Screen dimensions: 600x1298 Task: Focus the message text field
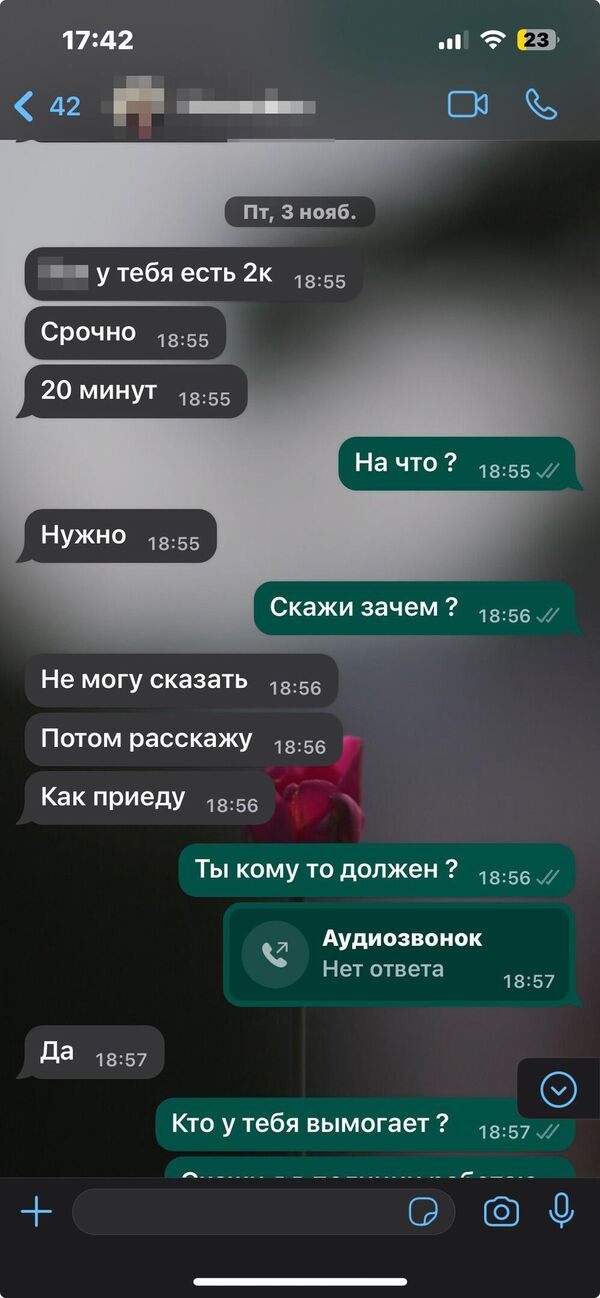[235, 1213]
